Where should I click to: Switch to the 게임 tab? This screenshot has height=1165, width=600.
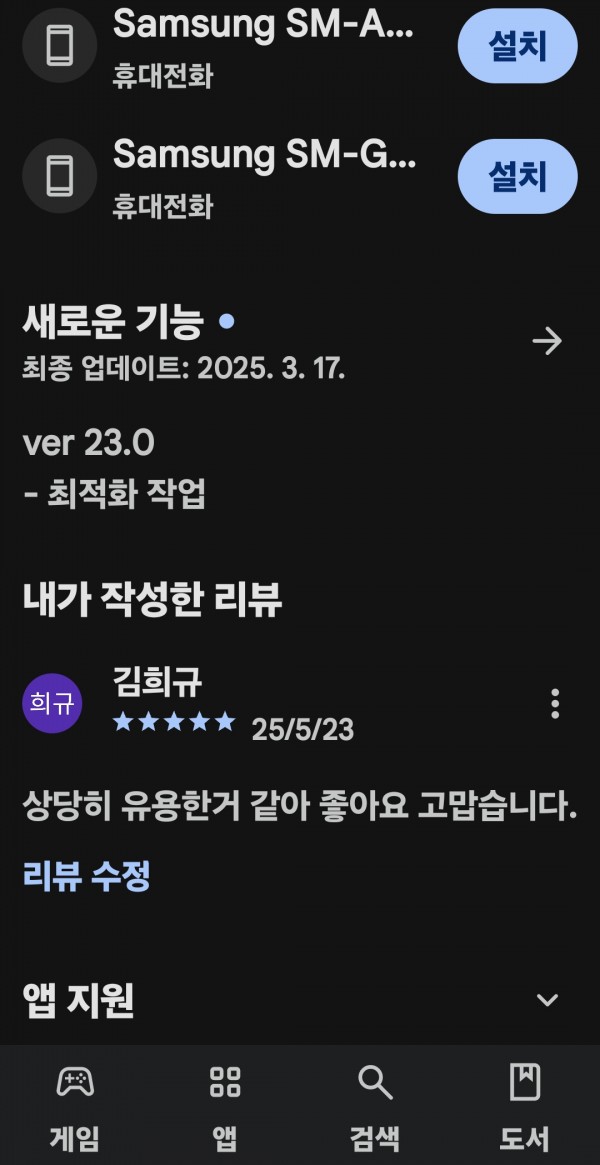(75, 1107)
